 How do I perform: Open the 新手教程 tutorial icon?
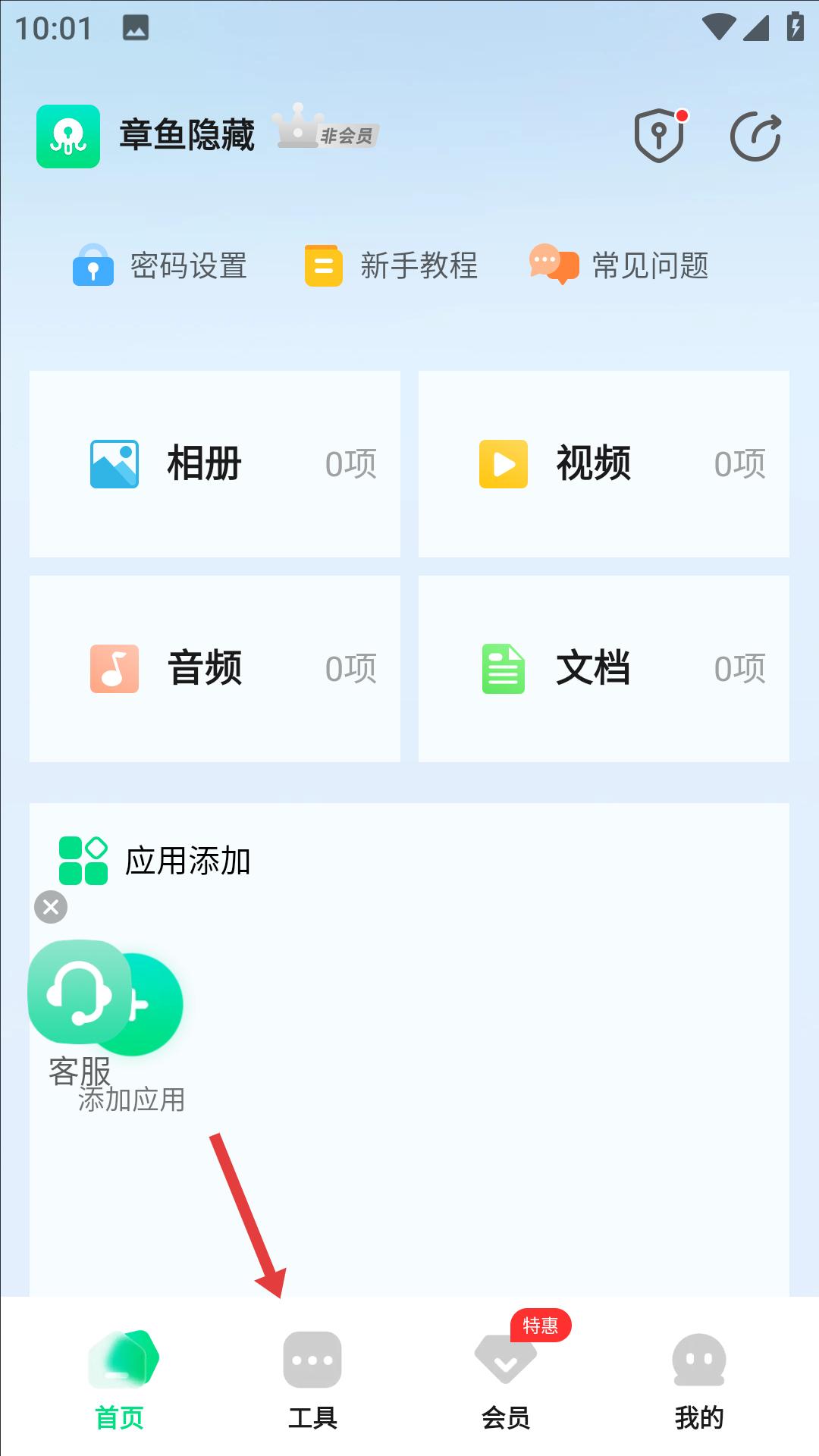[322, 265]
